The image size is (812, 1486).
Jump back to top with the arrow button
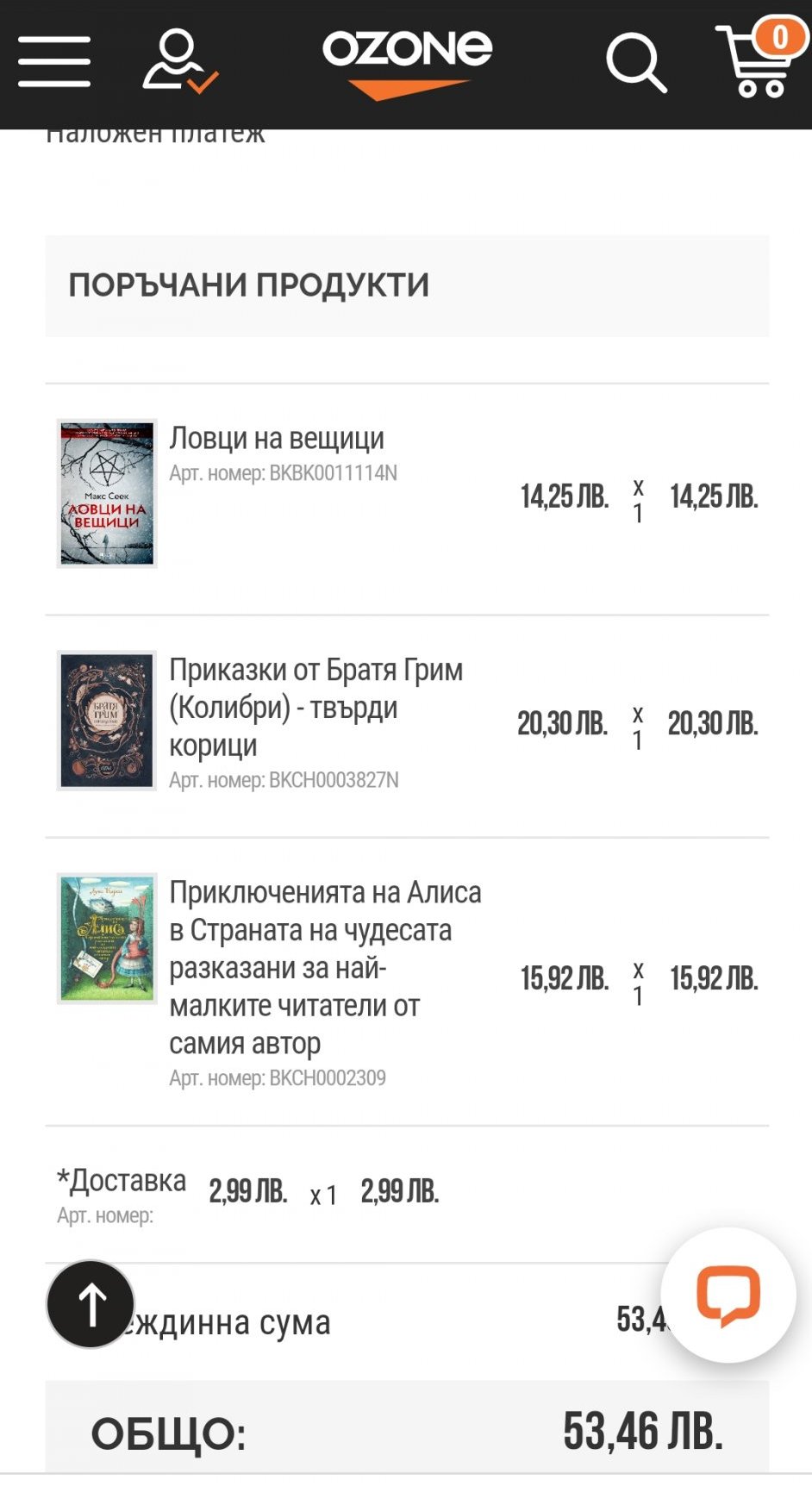click(x=91, y=1304)
